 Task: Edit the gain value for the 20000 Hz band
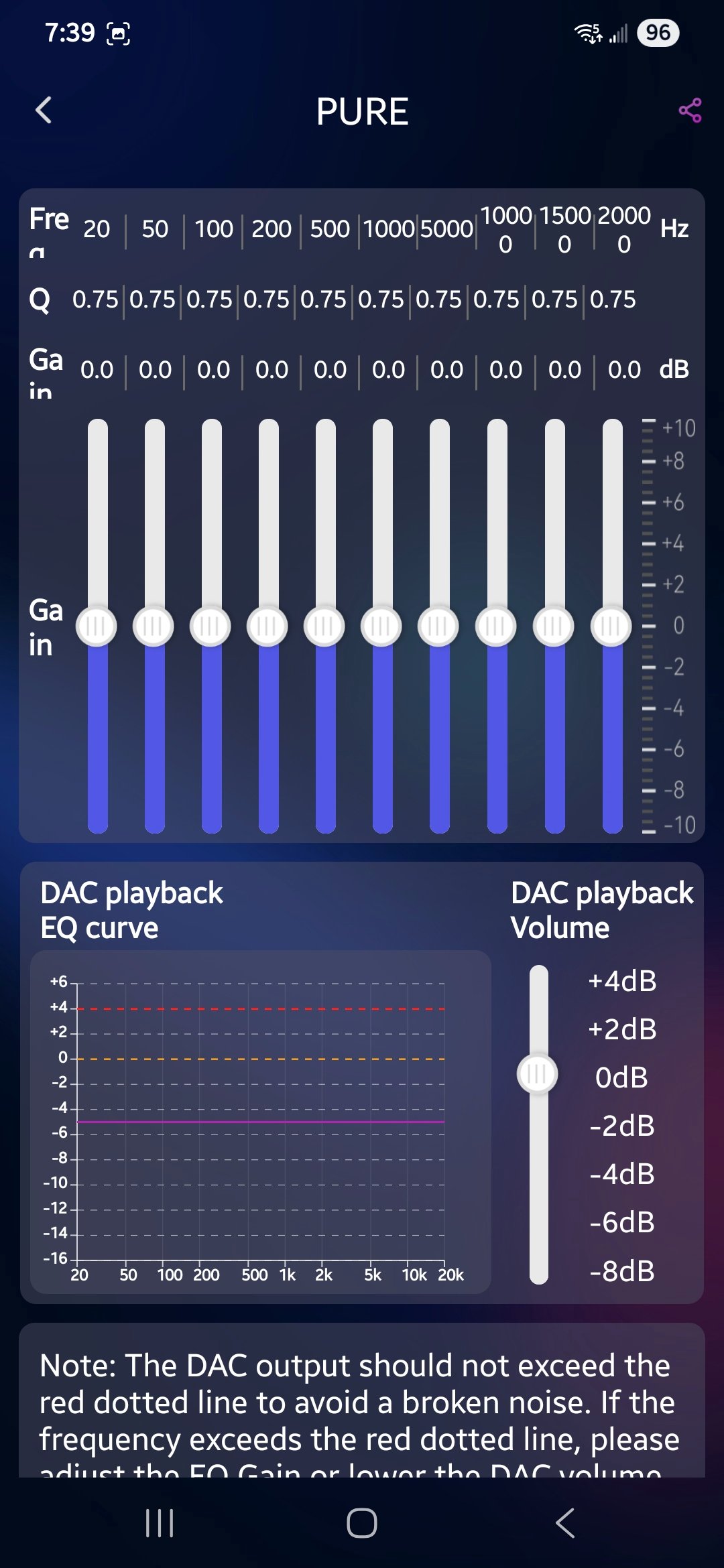pos(624,370)
